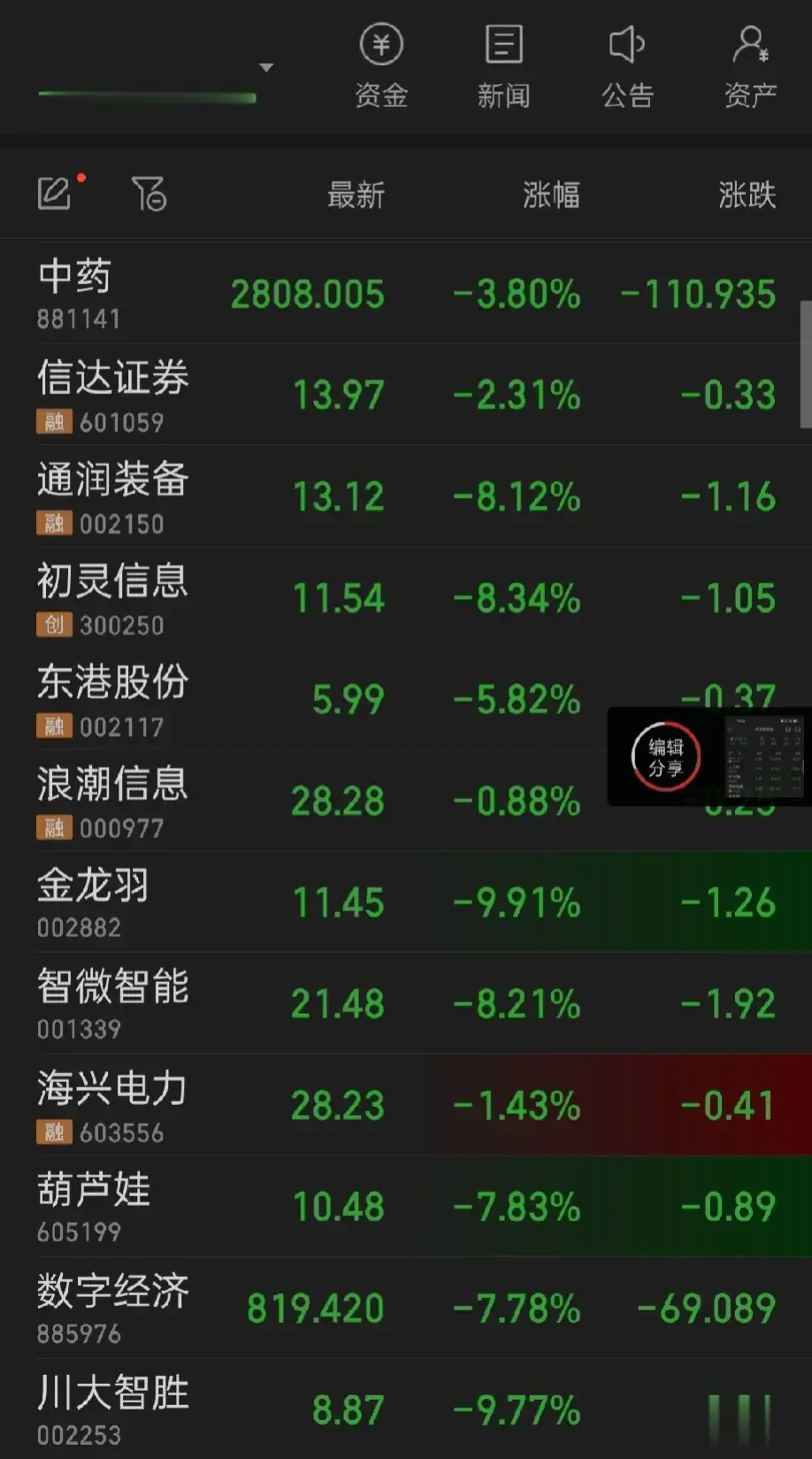Open the 葫芦娃 stock row
The height and width of the screenshot is (1459, 812).
tap(406, 1207)
